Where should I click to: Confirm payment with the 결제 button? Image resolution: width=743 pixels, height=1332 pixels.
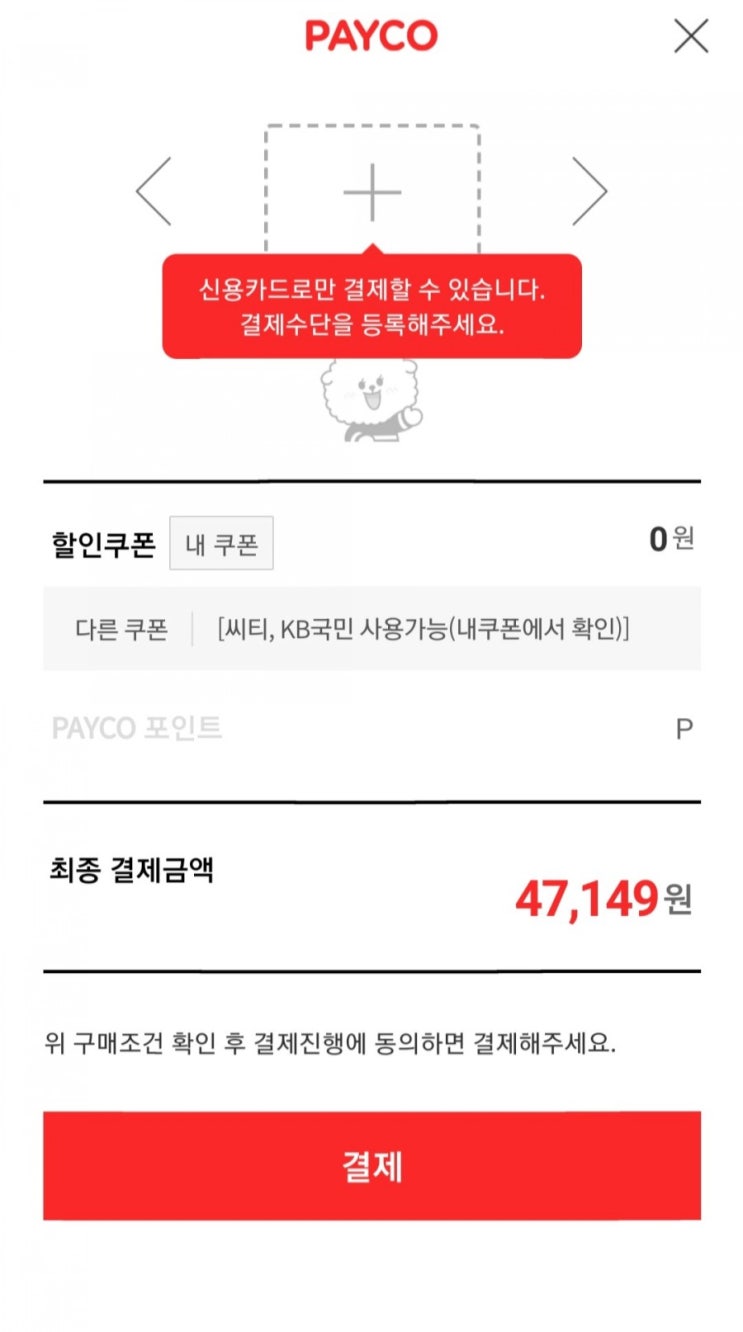(x=372, y=1166)
